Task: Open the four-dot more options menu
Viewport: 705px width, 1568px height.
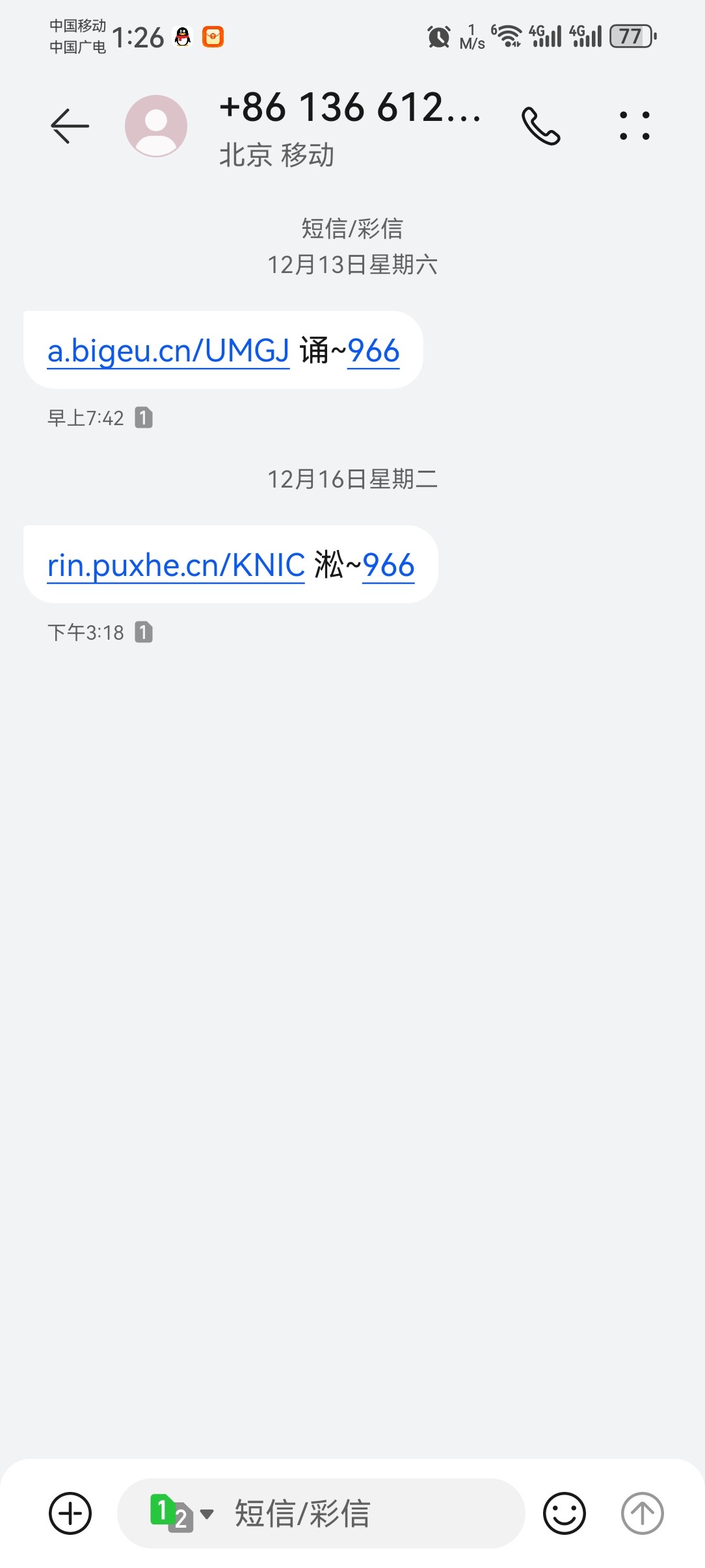Action: (x=634, y=125)
